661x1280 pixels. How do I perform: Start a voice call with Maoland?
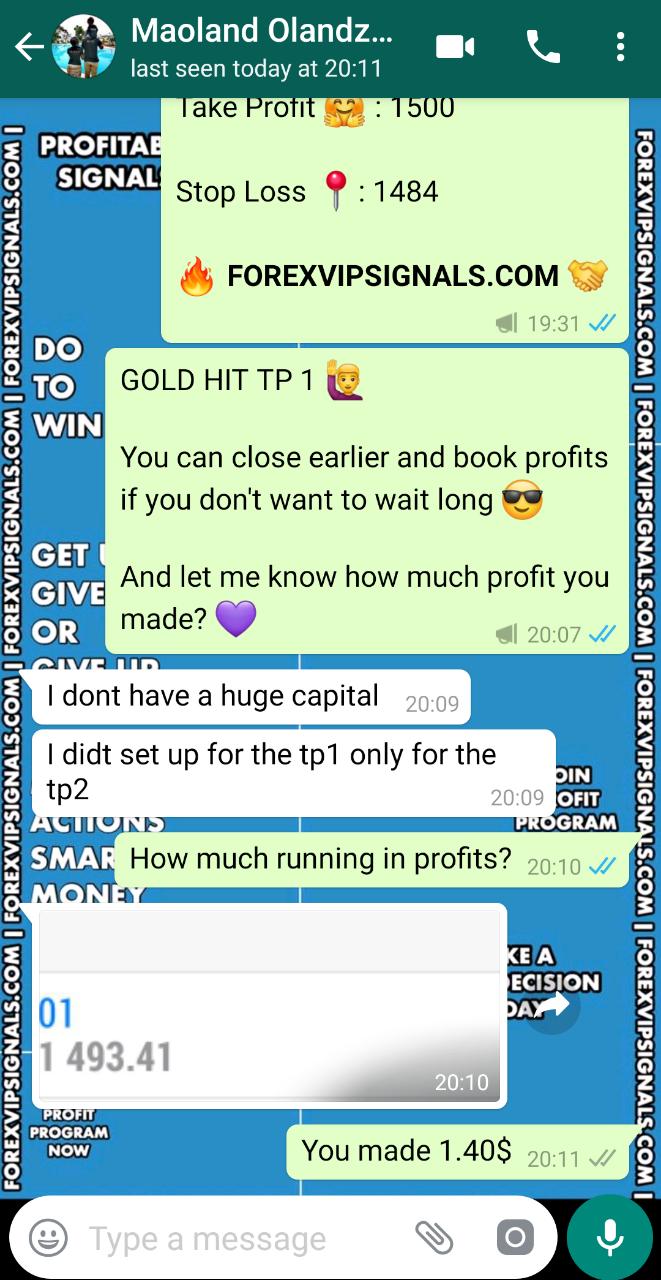click(x=543, y=47)
